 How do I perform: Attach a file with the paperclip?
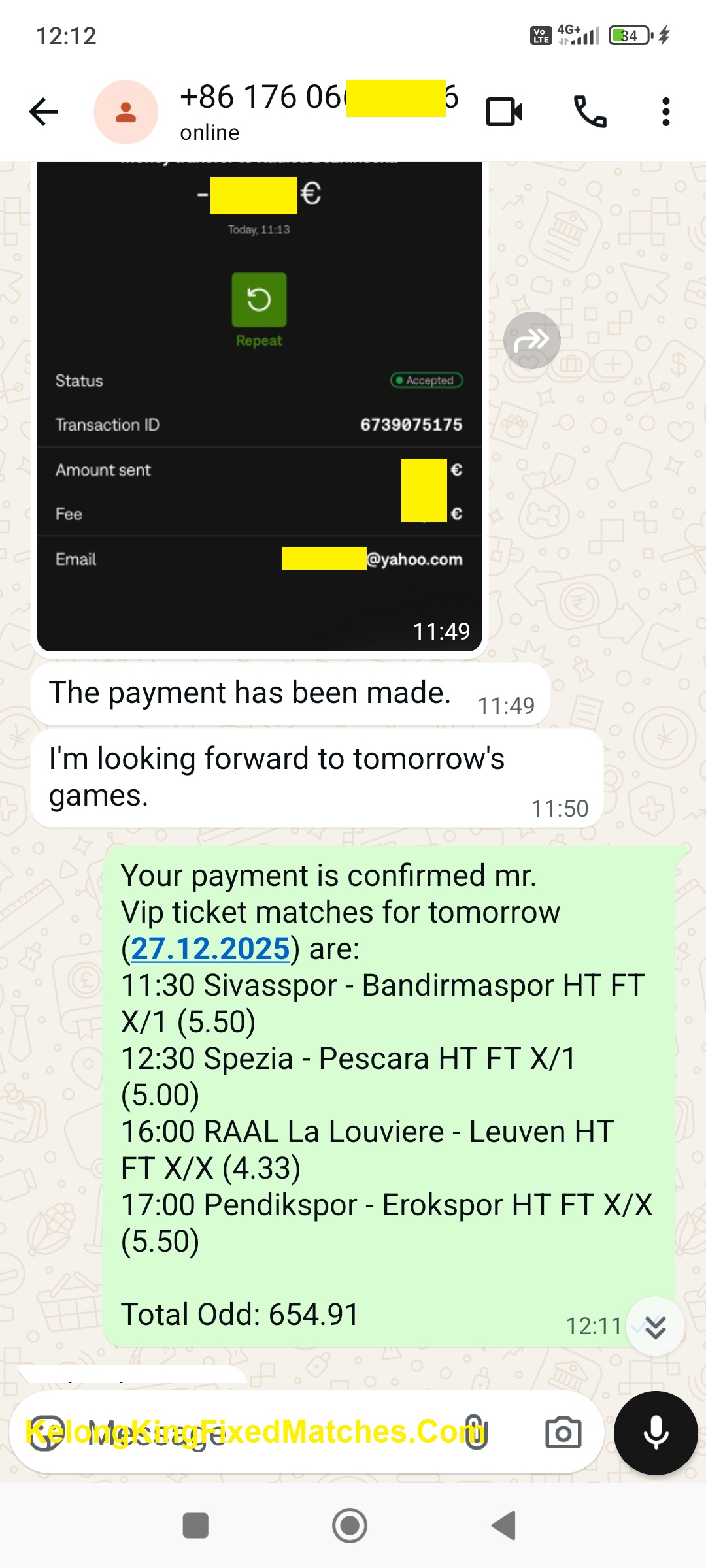(475, 1432)
